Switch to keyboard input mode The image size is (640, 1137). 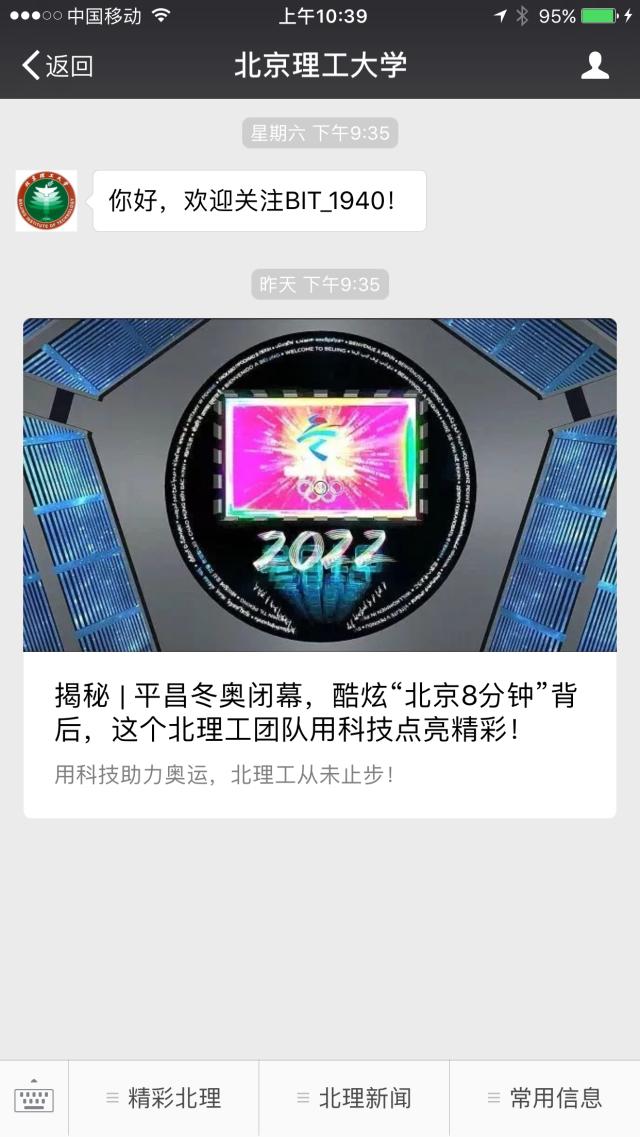click(34, 1098)
